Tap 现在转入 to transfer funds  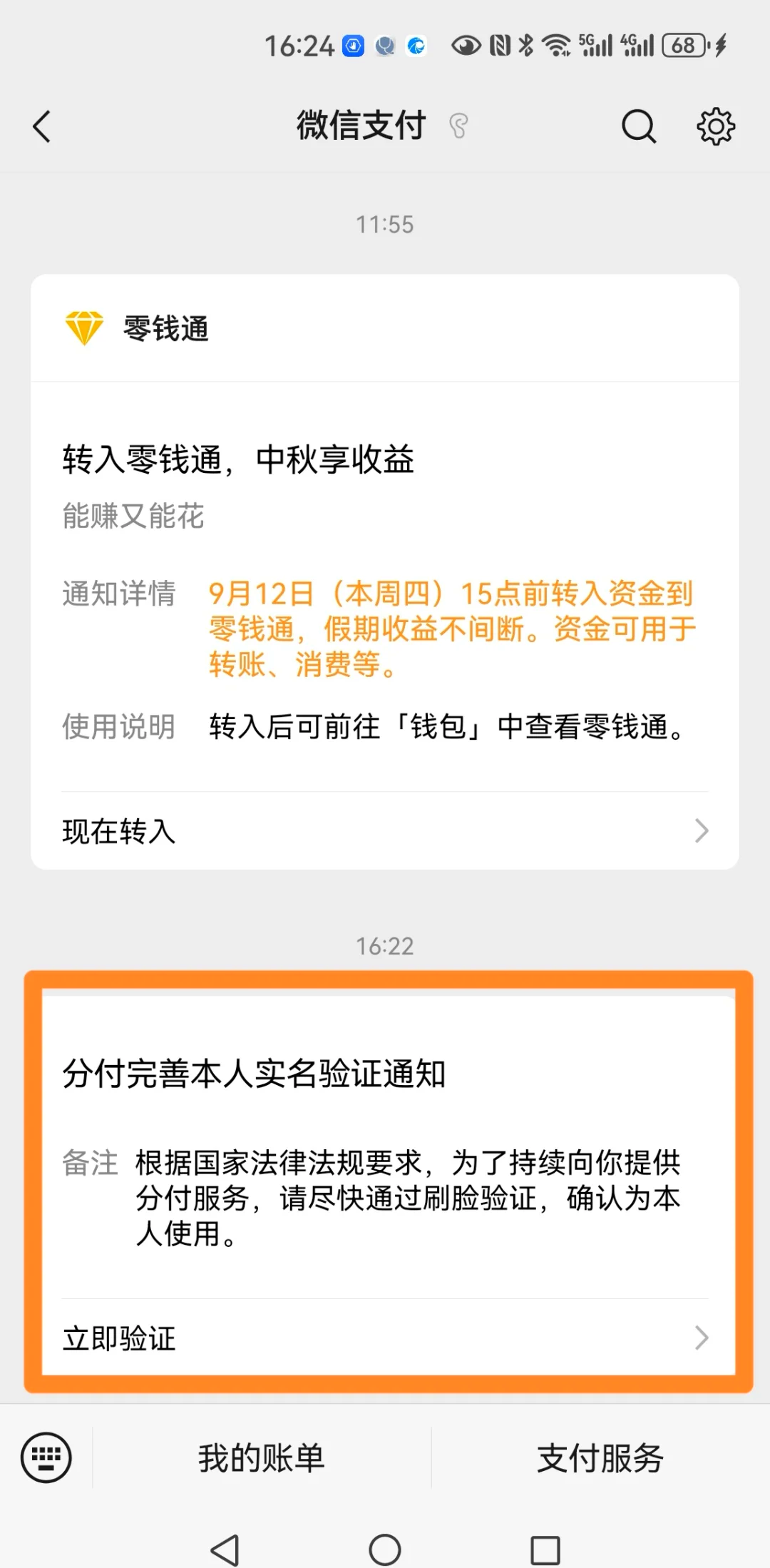click(385, 831)
